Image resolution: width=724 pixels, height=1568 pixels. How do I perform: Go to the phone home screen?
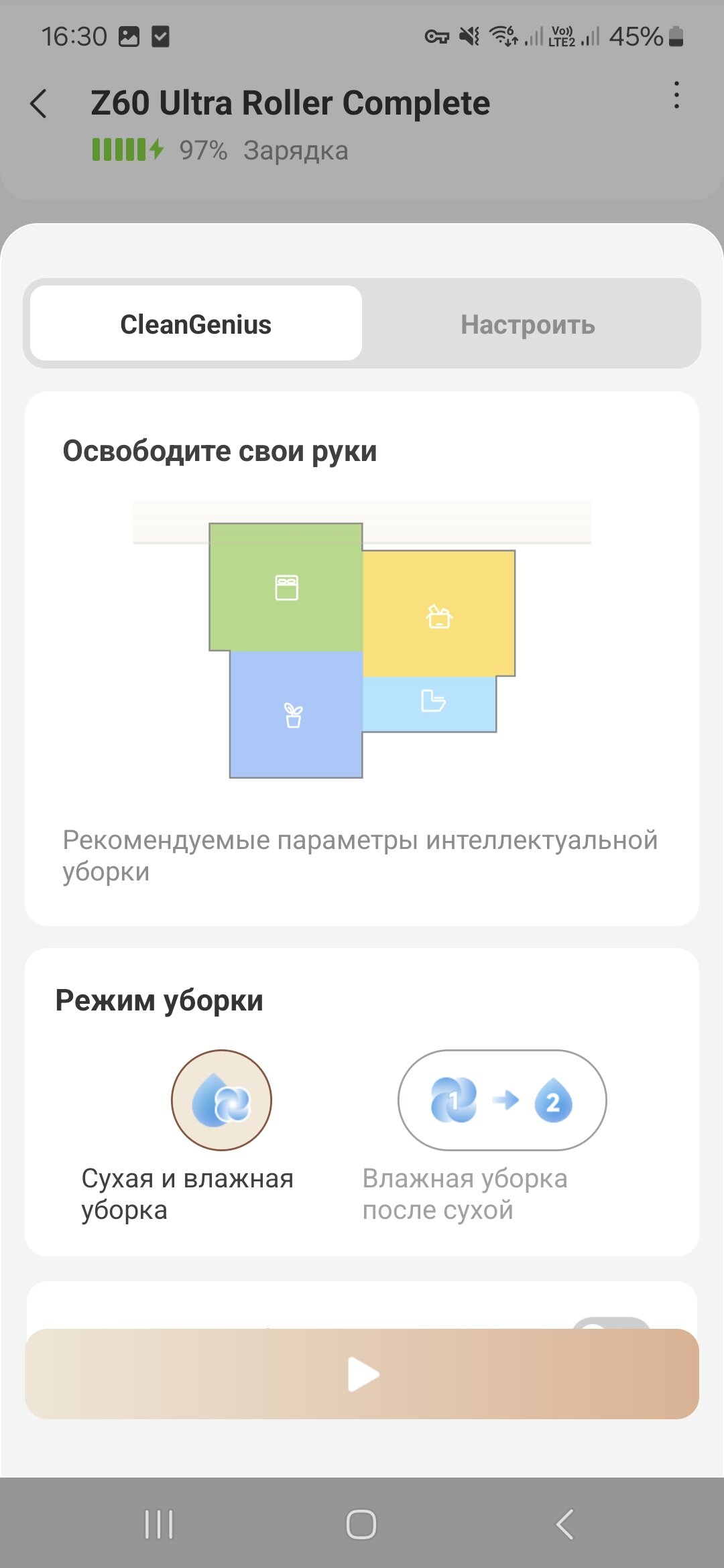[361, 1524]
